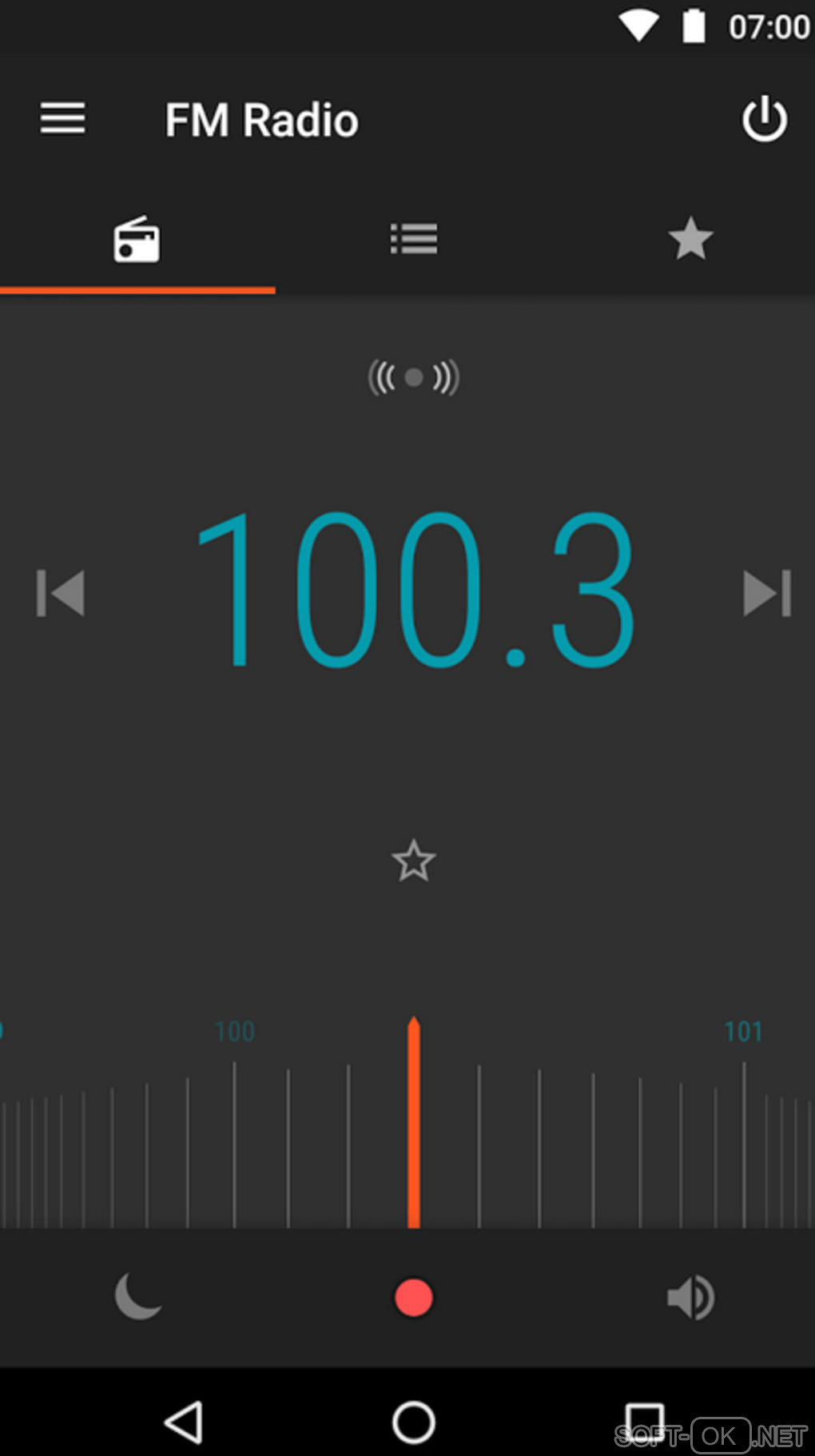Tap 101 on the frequency dial

(743, 1032)
